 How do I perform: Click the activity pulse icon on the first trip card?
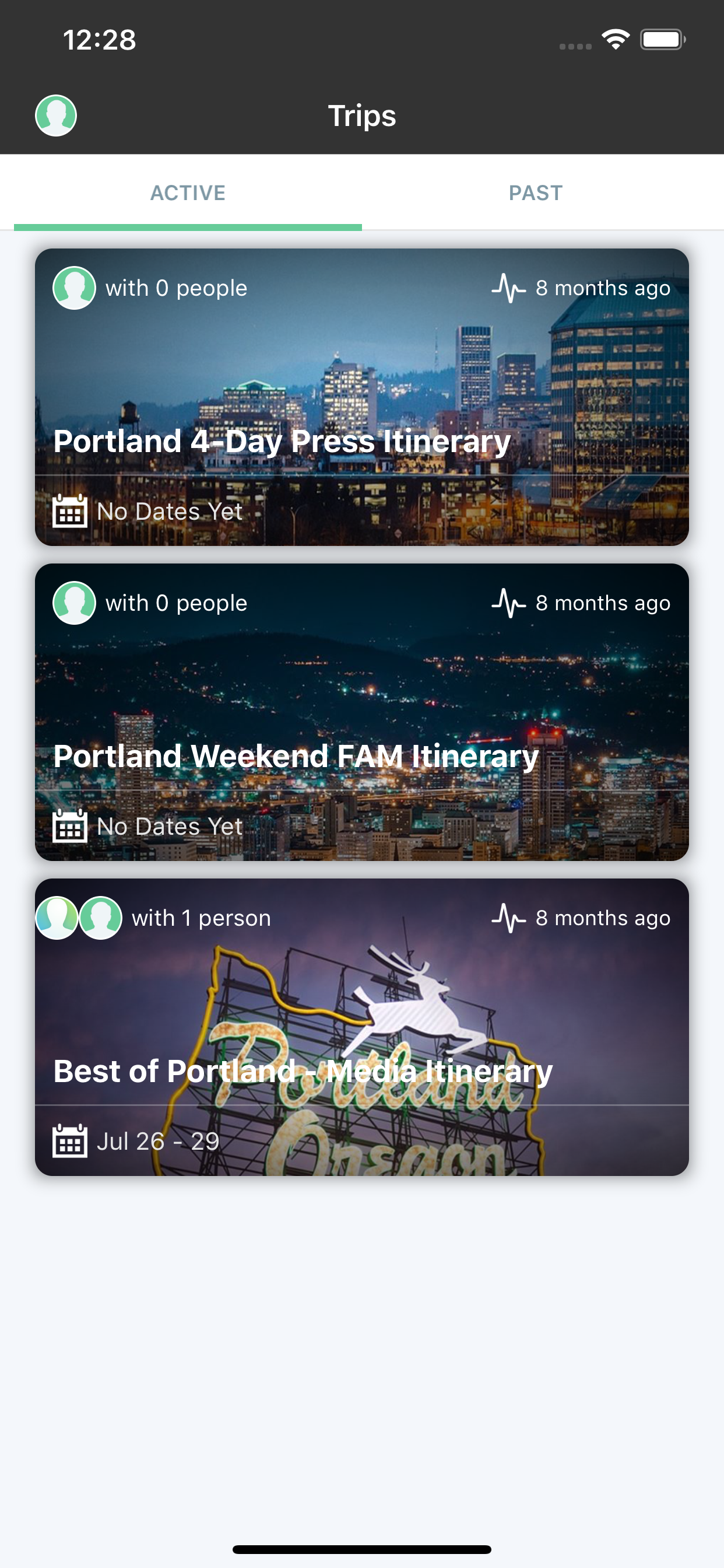coord(510,288)
